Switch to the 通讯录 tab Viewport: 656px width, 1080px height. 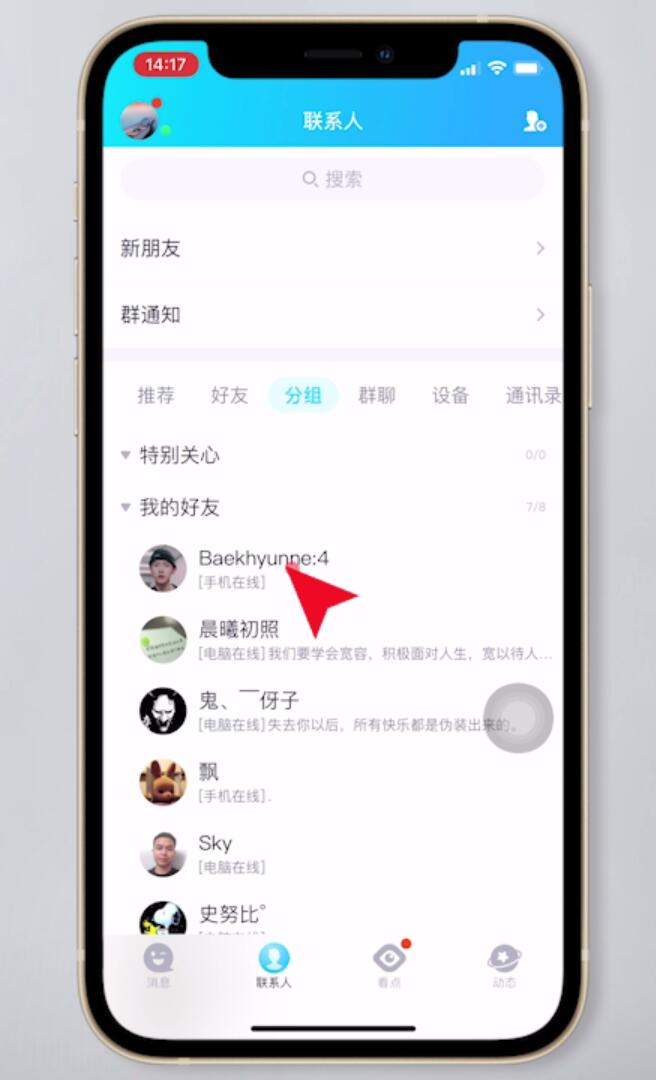(530, 395)
